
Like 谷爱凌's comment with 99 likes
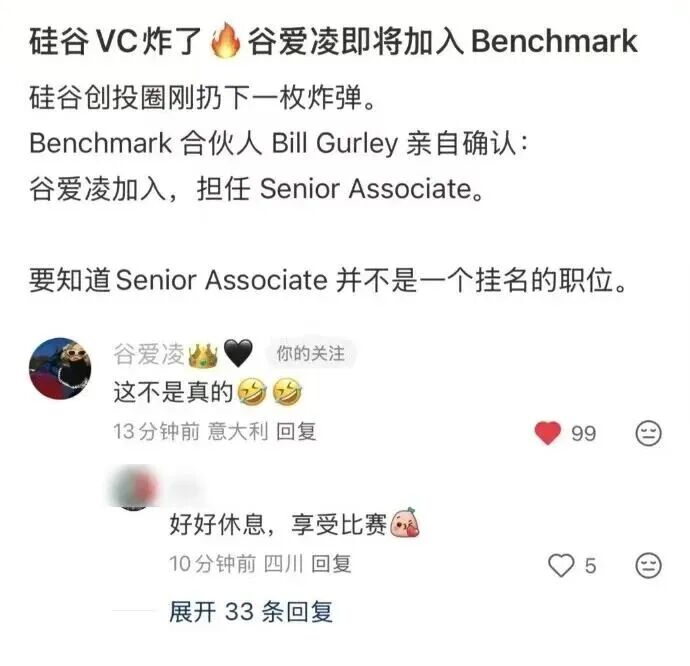[547, 432]
